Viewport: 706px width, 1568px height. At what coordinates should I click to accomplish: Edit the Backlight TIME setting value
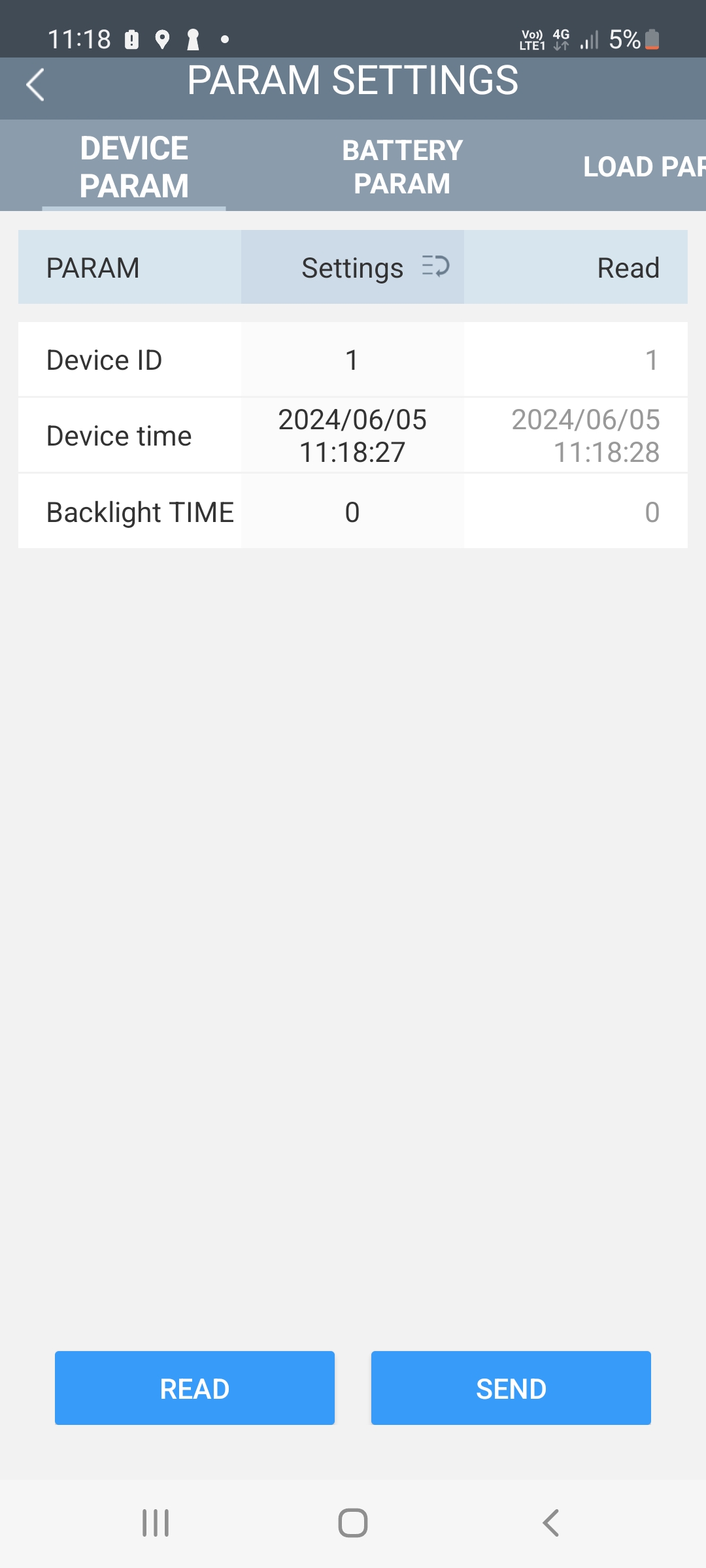(352, 512)
